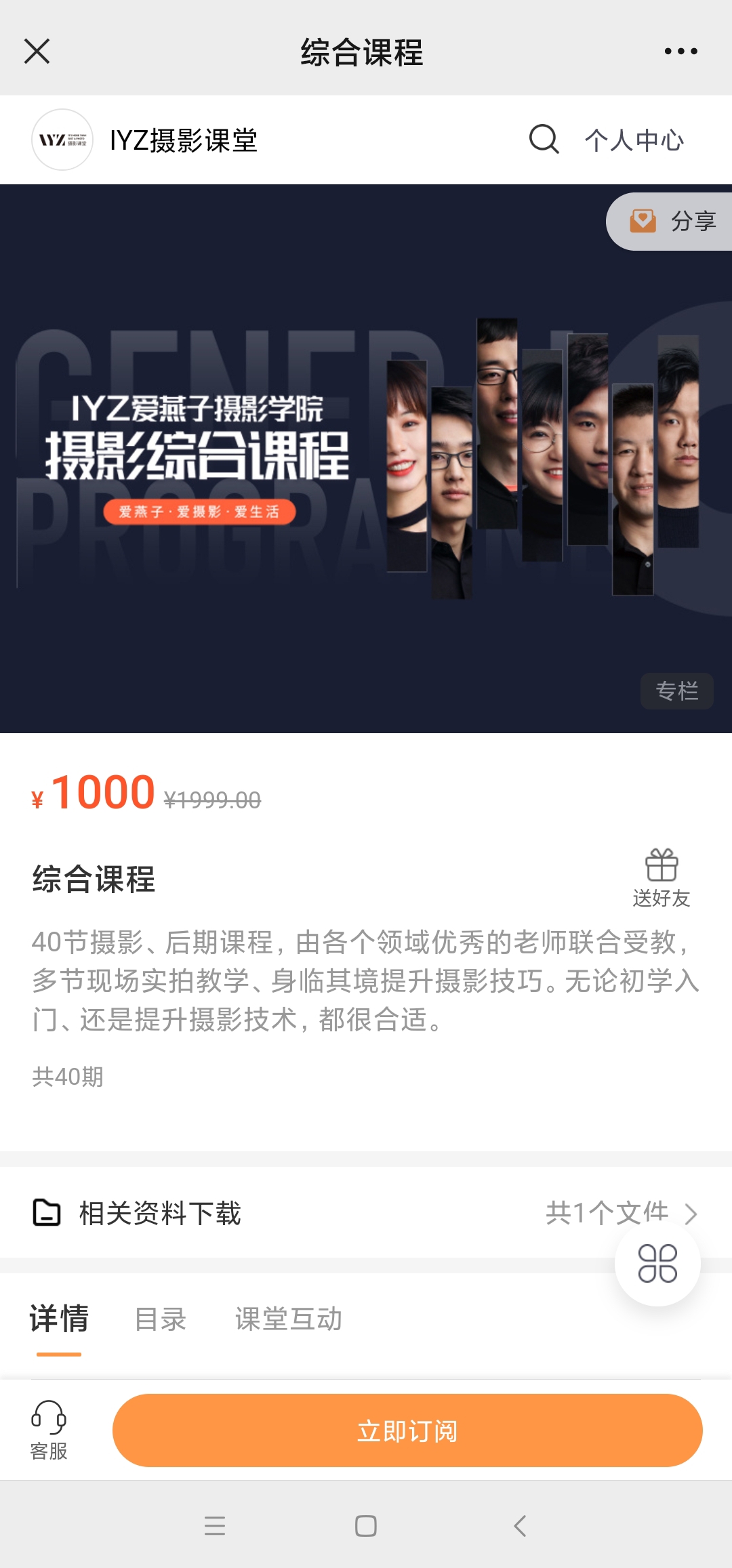This screenshot has height=1568, width=732.
Task: Close the 综合课程 page with the X
Action: (37, 51)
